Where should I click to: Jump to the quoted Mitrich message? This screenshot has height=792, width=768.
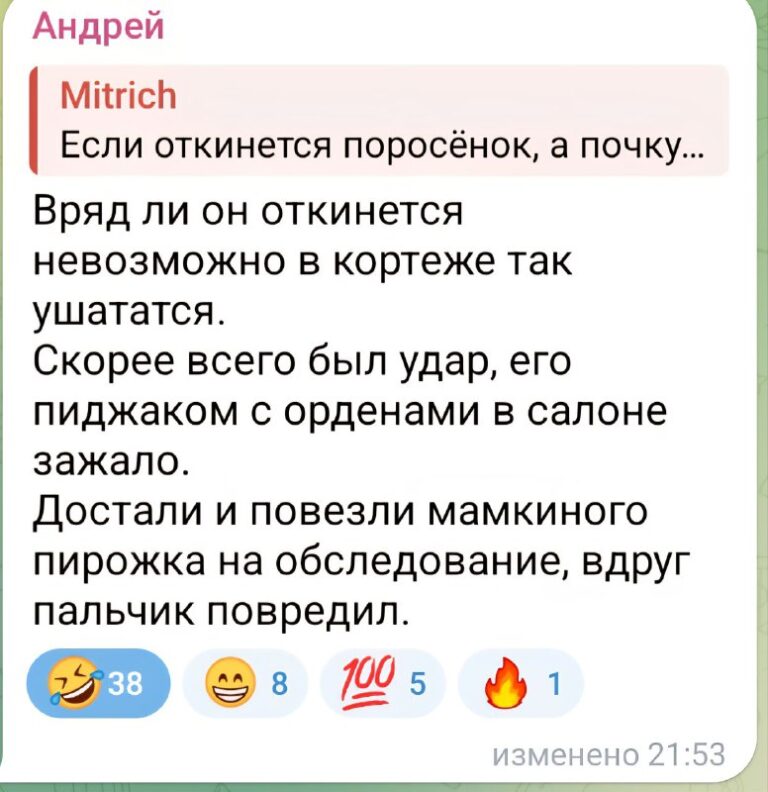tap(380, 121)
